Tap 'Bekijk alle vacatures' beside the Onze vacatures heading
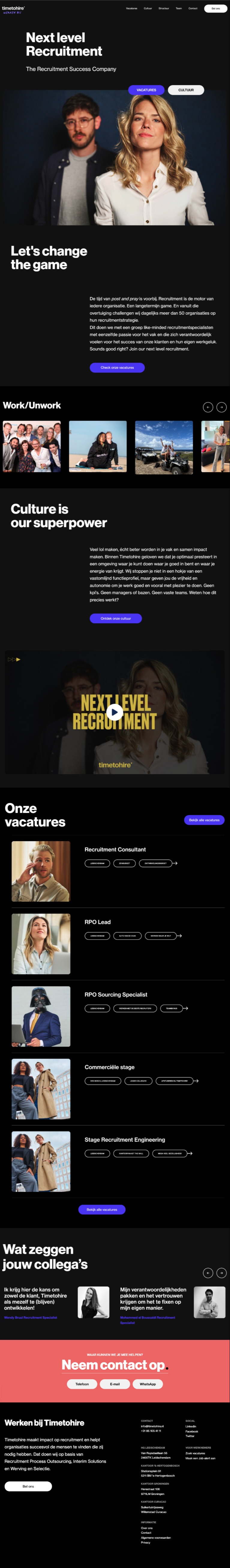Screen dimensions: 230x1568 (204, 820)
